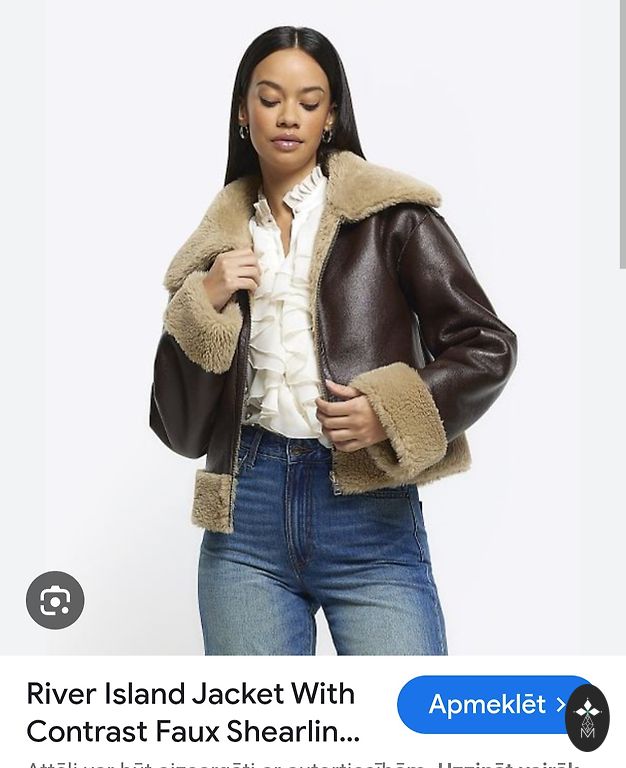Open the River Island Jacket title link
This screenshot has height=768, width=626.
(x=192, y=712)
